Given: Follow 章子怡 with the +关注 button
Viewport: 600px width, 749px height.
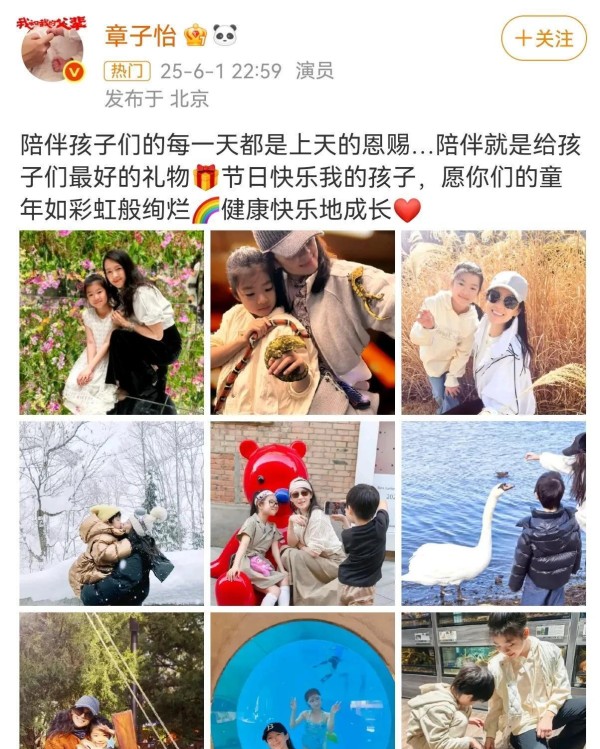Looking at the screenshot, I should (x=543, y=38).
